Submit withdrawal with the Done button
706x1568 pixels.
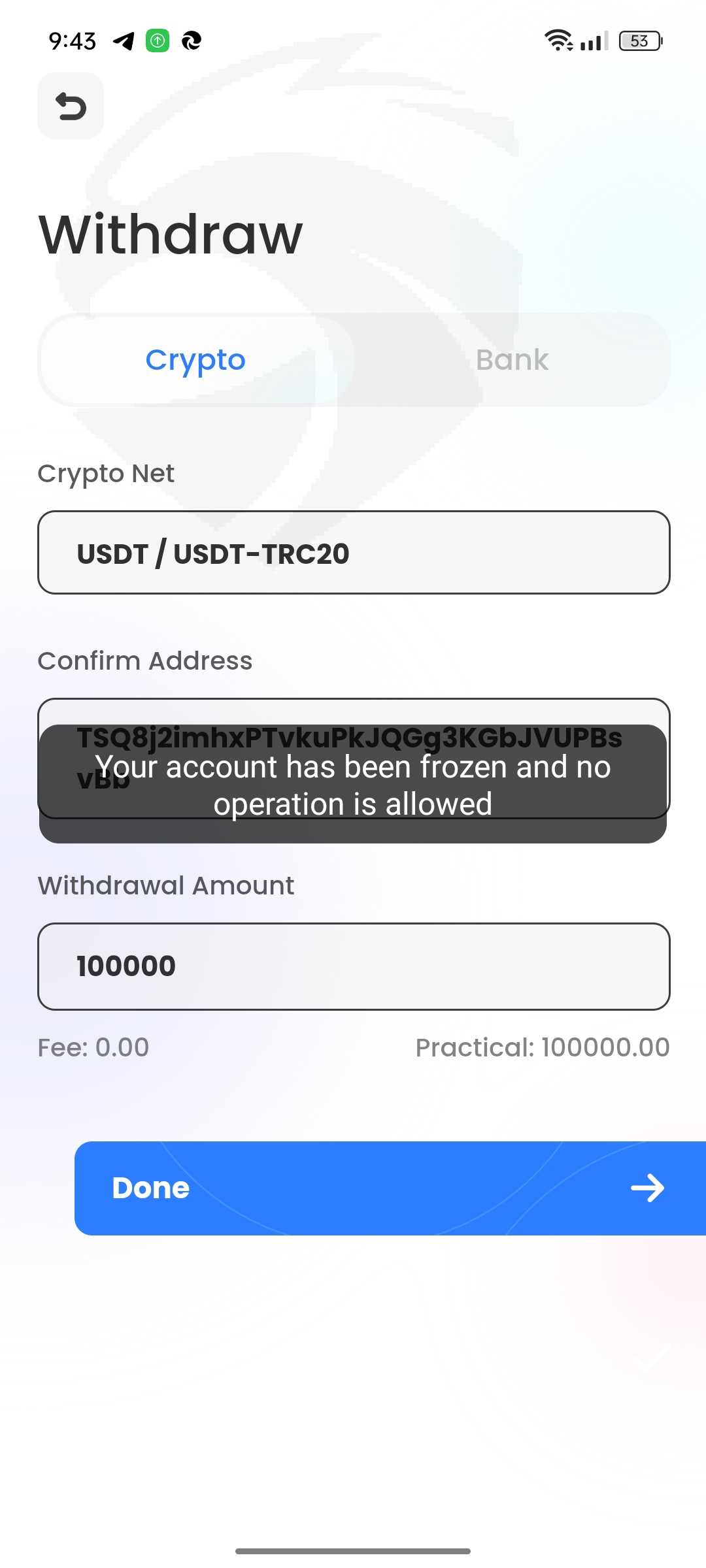[x=390, y=1188]
